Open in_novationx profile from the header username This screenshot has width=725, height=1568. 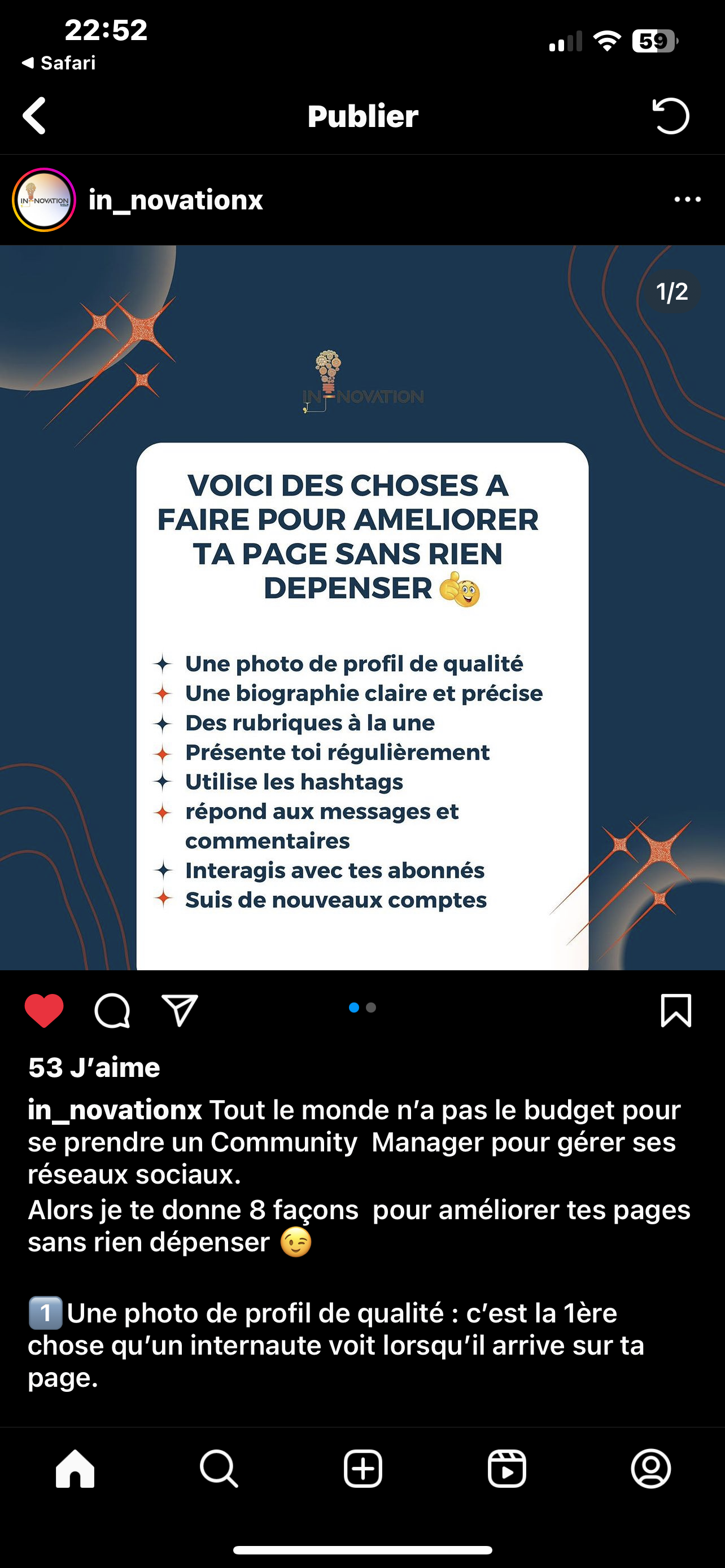tap(175, 200)
